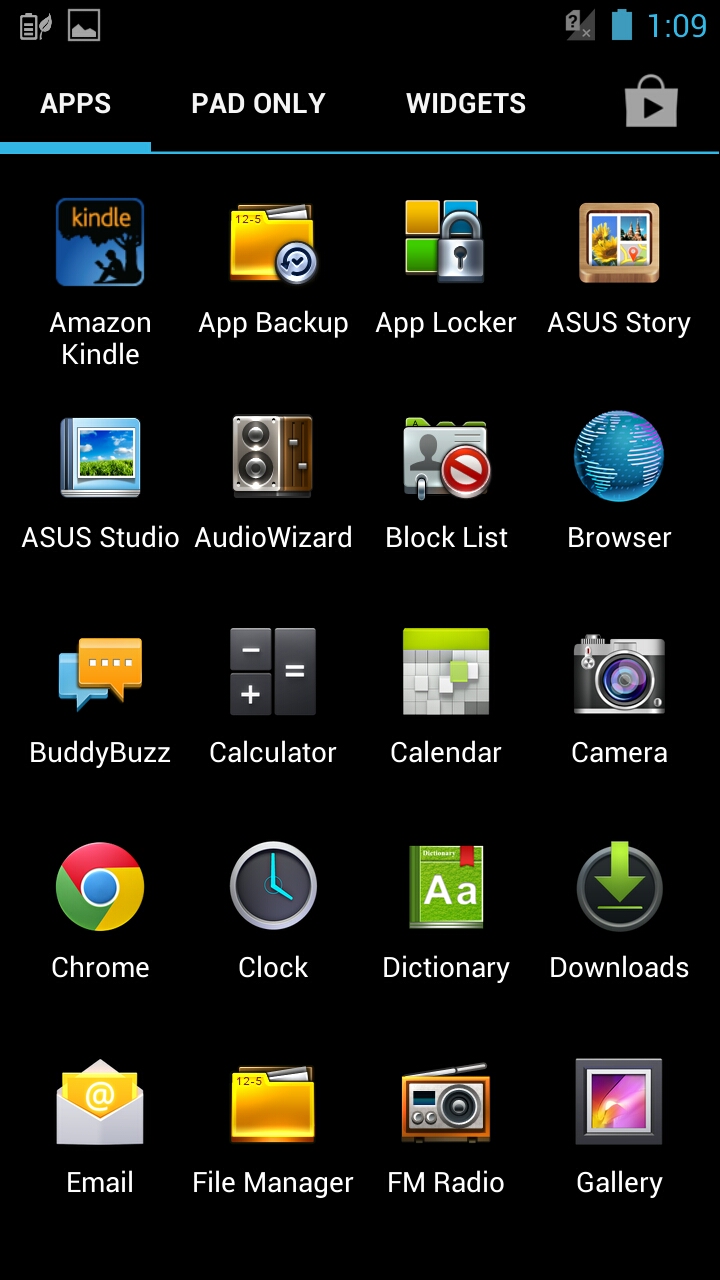This screenshot has height=1280, width=720.
Task: Open the Play Store shop icon
Action: [x=651, y=101]
